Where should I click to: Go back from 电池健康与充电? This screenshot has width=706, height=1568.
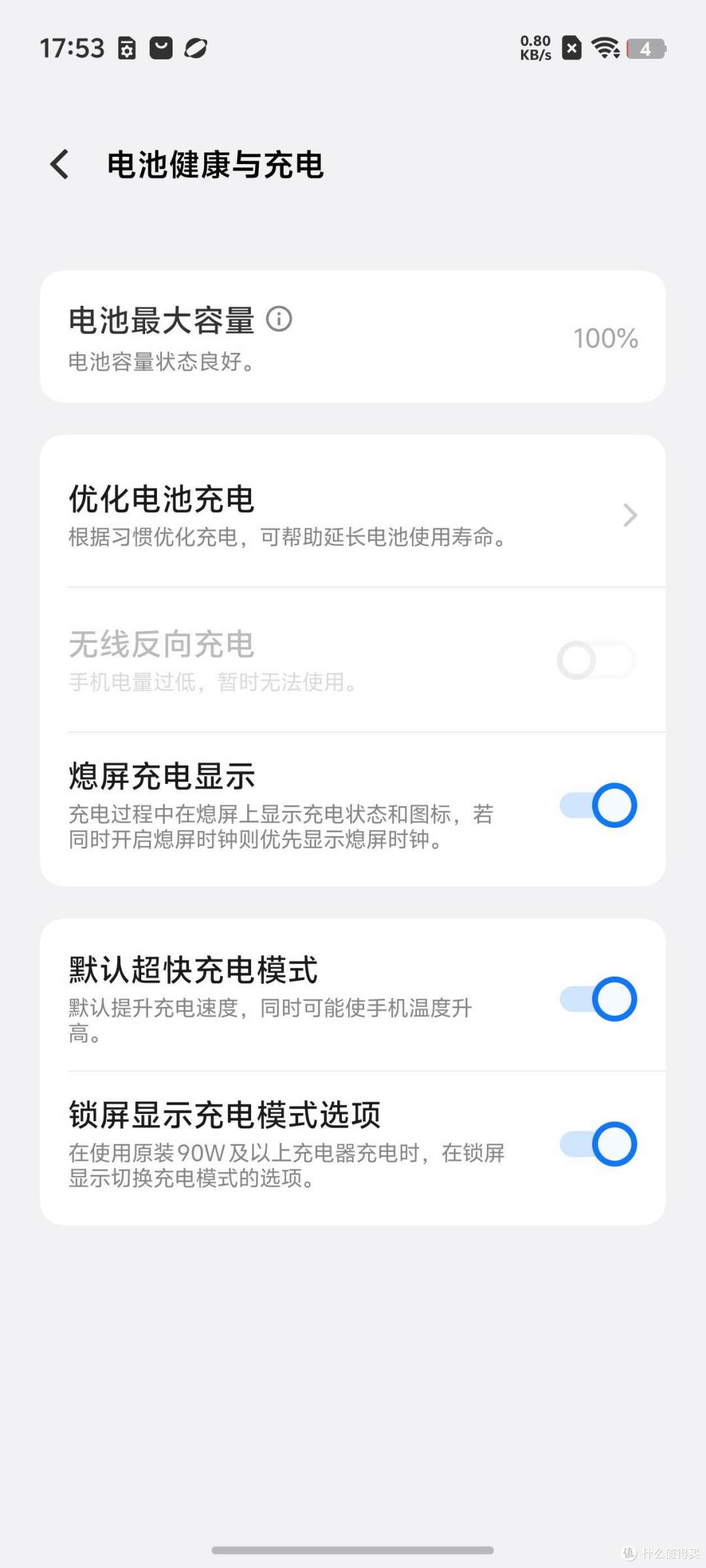[59, 164]
